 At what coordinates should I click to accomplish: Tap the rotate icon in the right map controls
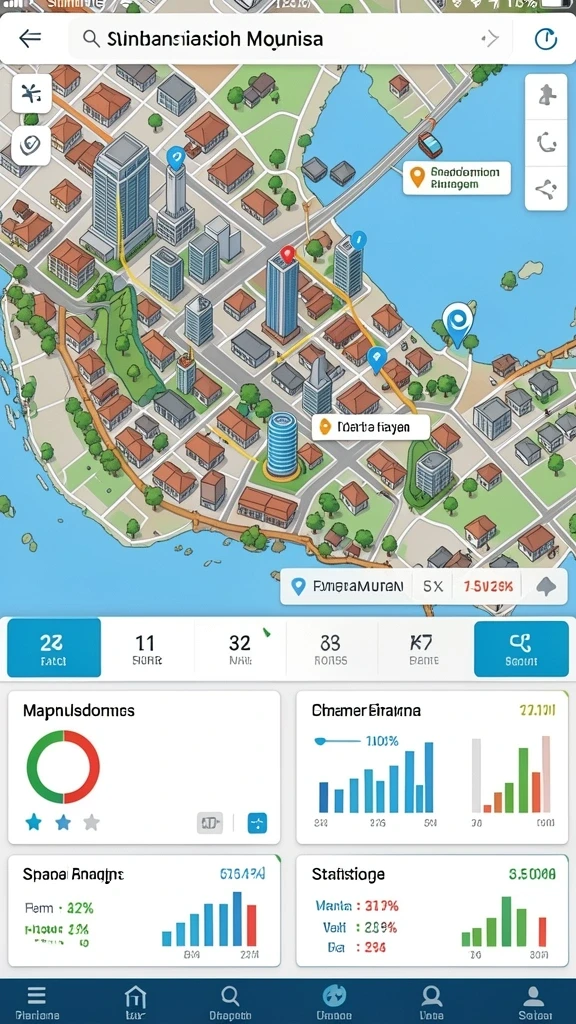546,142
